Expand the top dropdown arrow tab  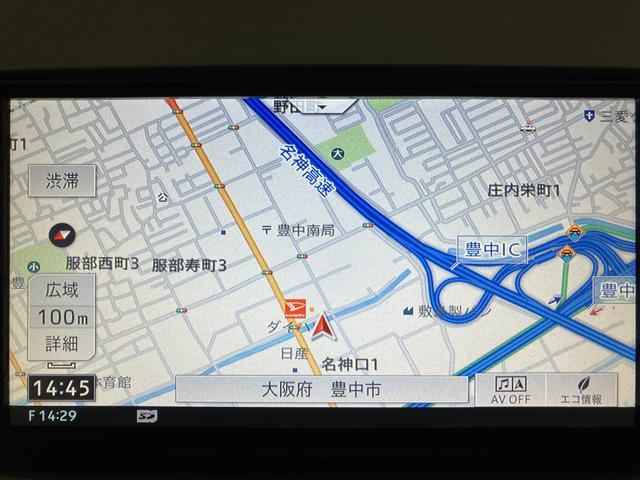click(x=320, y=106)
